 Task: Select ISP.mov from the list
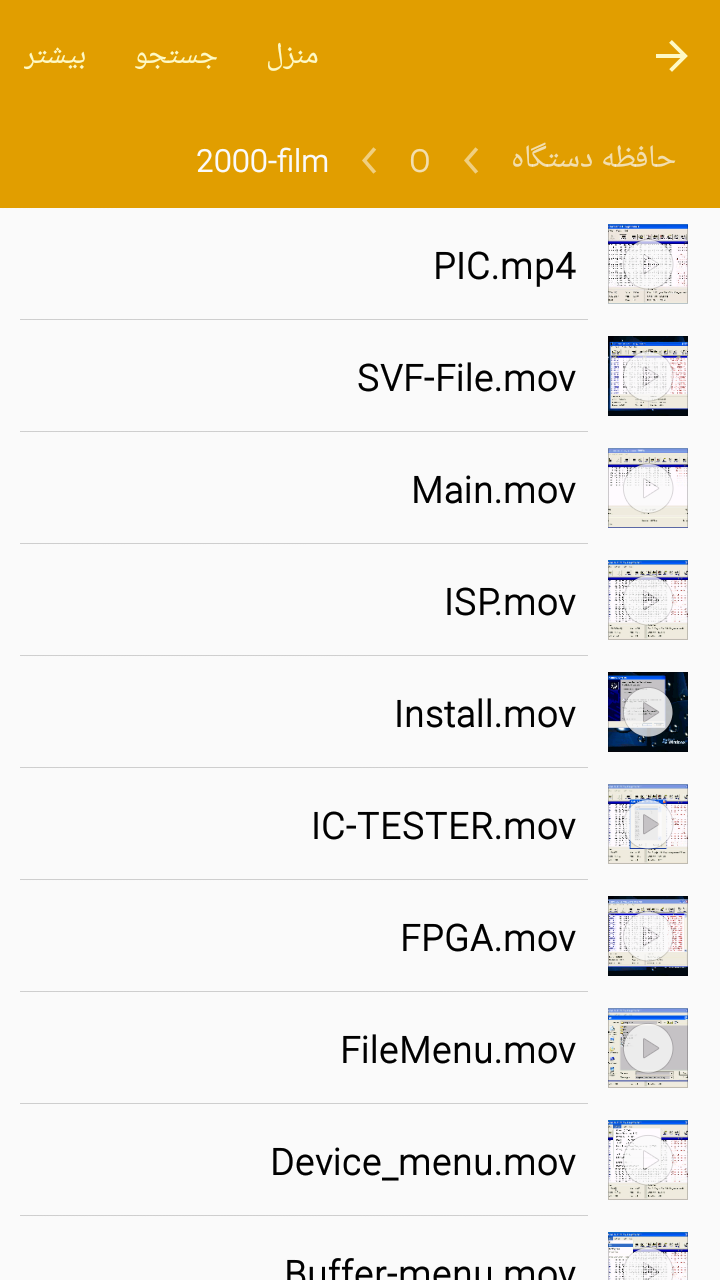pyautogui.click(x=360, y=600)
